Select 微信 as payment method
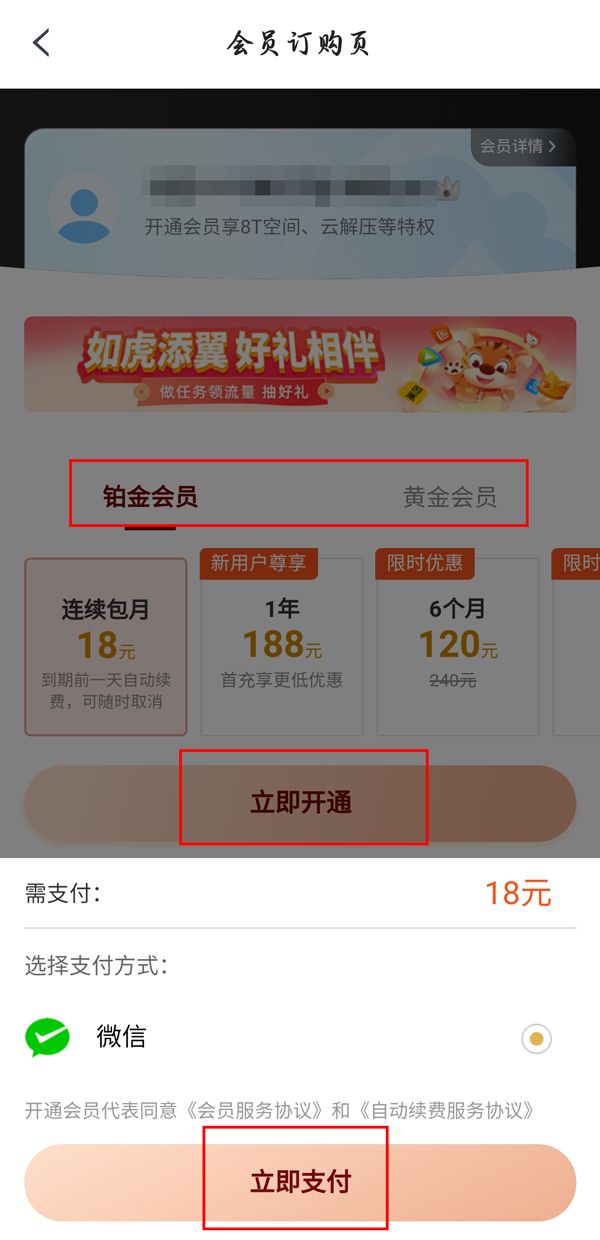This screenshot has height=1240, width=600. 537,1038
